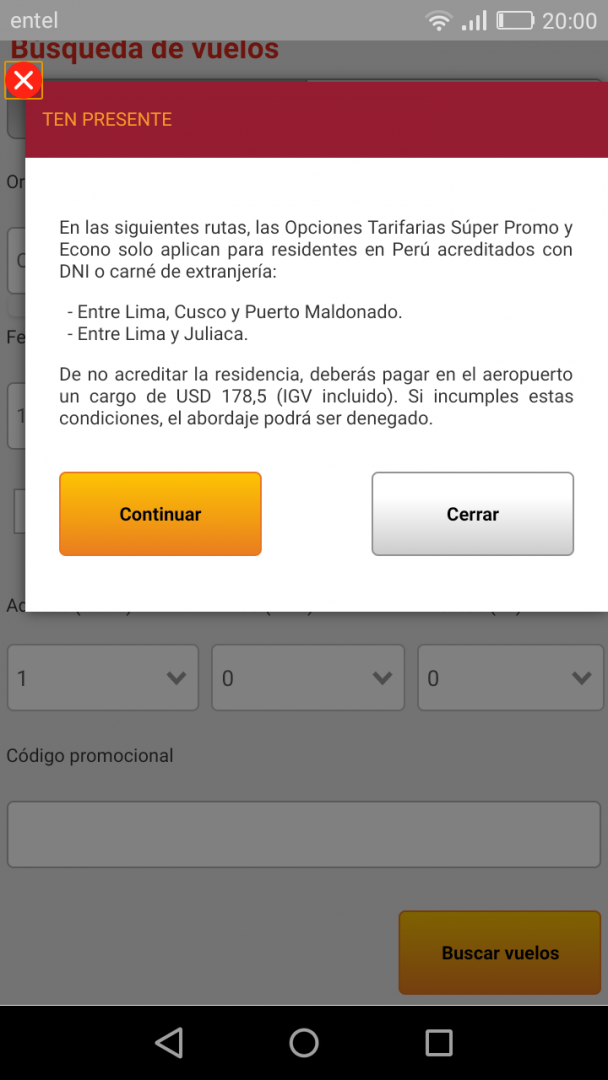Tap Continuar in the Ten Presente dialog
This screenshot has height=1080, width=608.
tap(160, 514)
